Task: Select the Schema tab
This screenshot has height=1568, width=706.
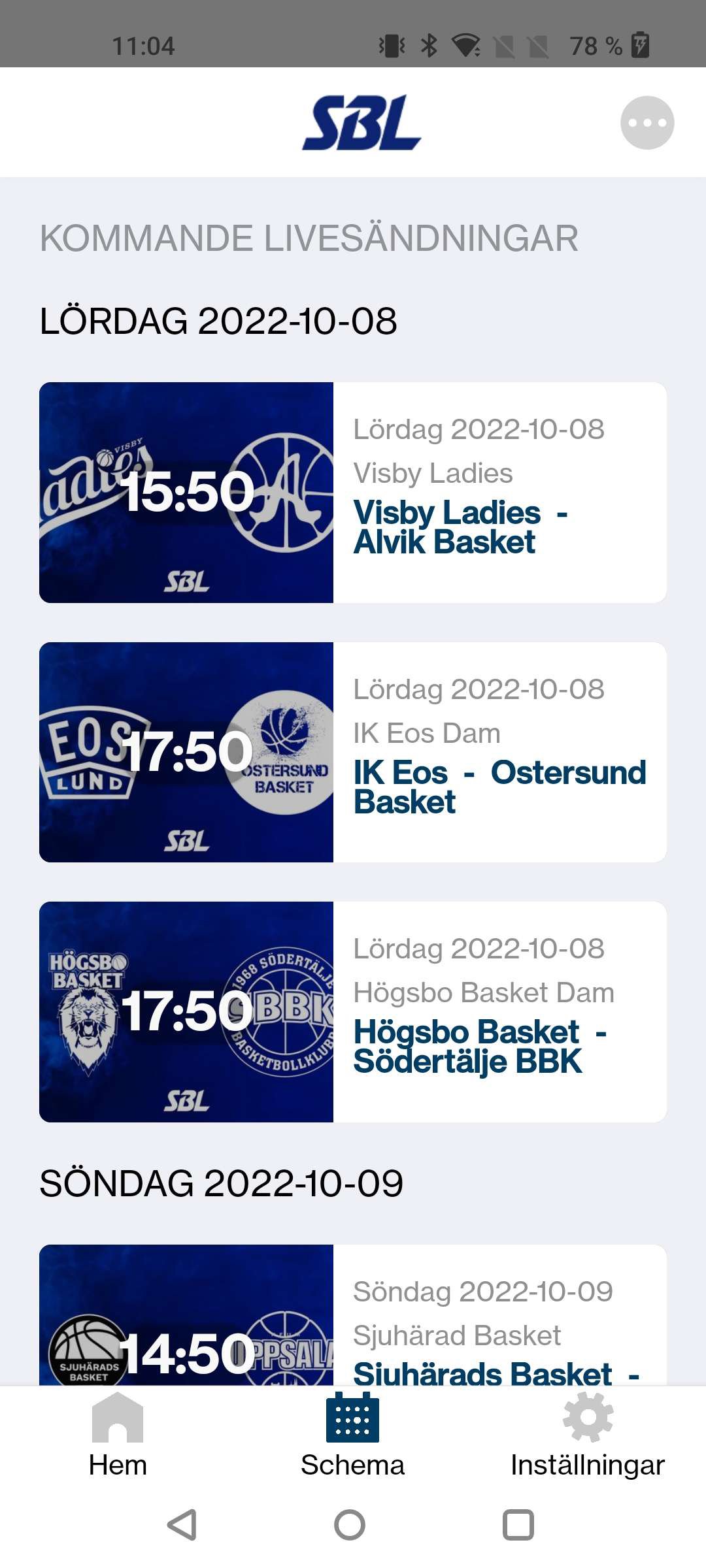Action: (x=352, y=1435)
